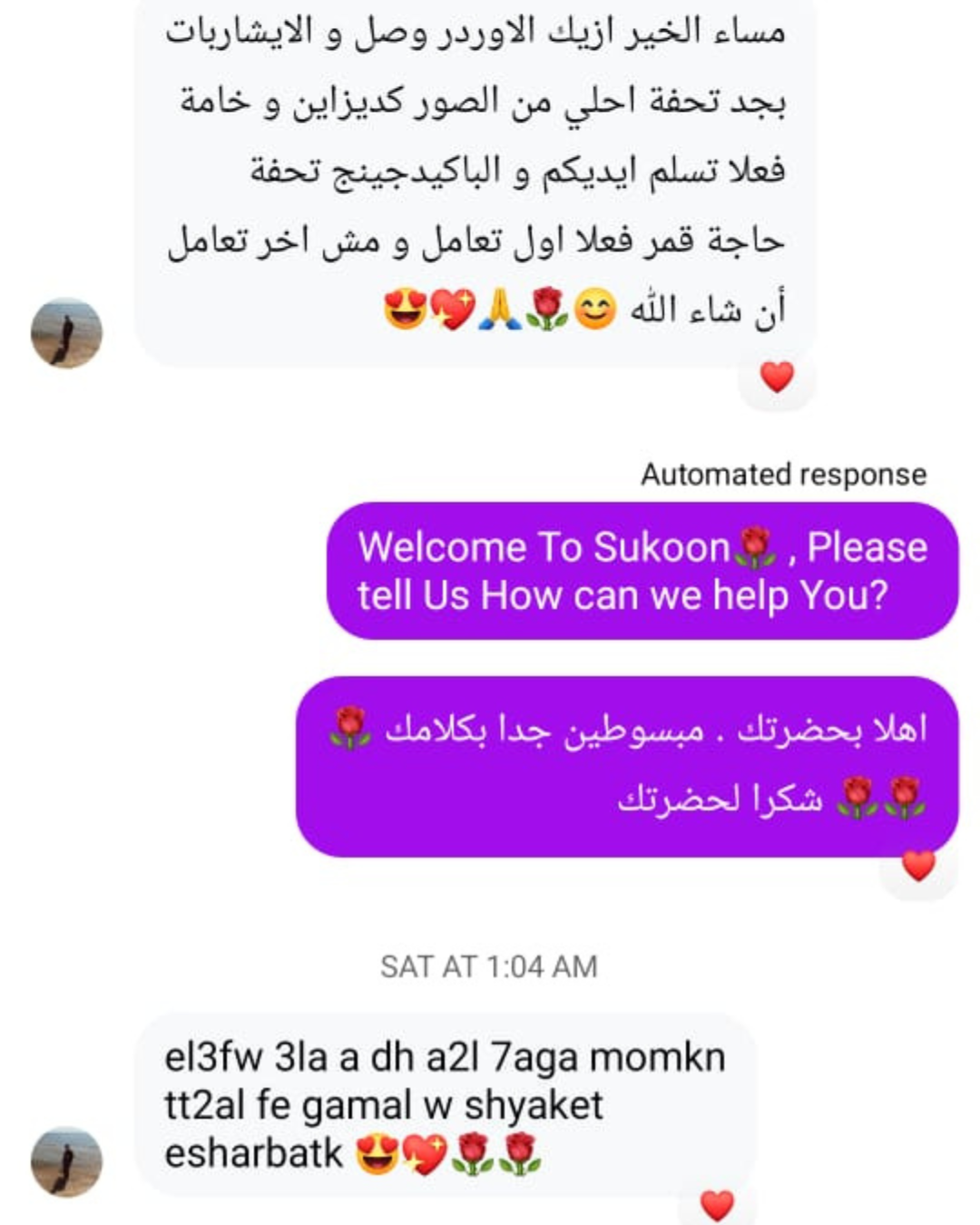
Task: Open sender's avatar beside the 'el3fw 3la' message
Action: (66, 1161)
